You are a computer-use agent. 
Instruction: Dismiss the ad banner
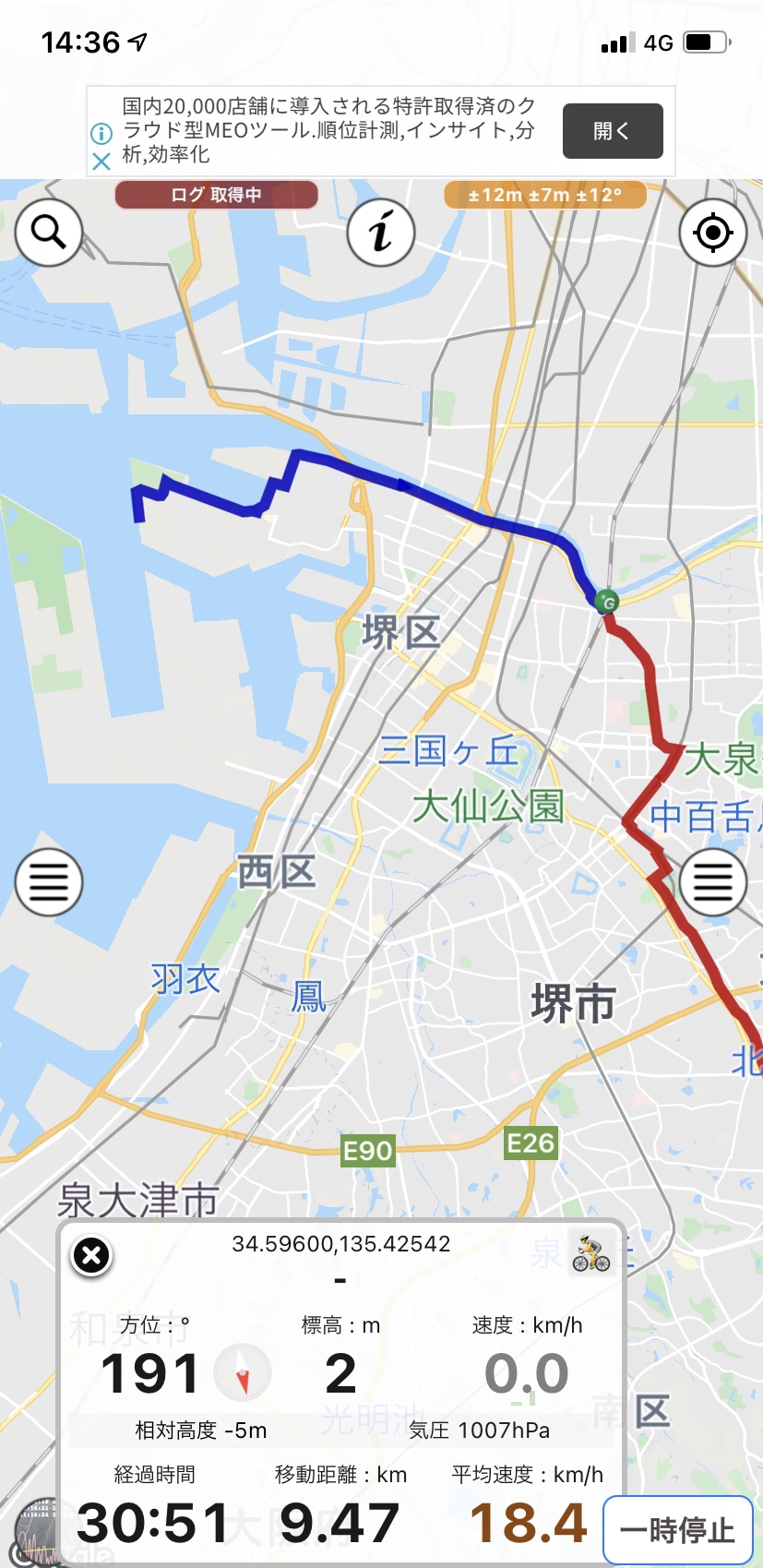coord(101,162)
